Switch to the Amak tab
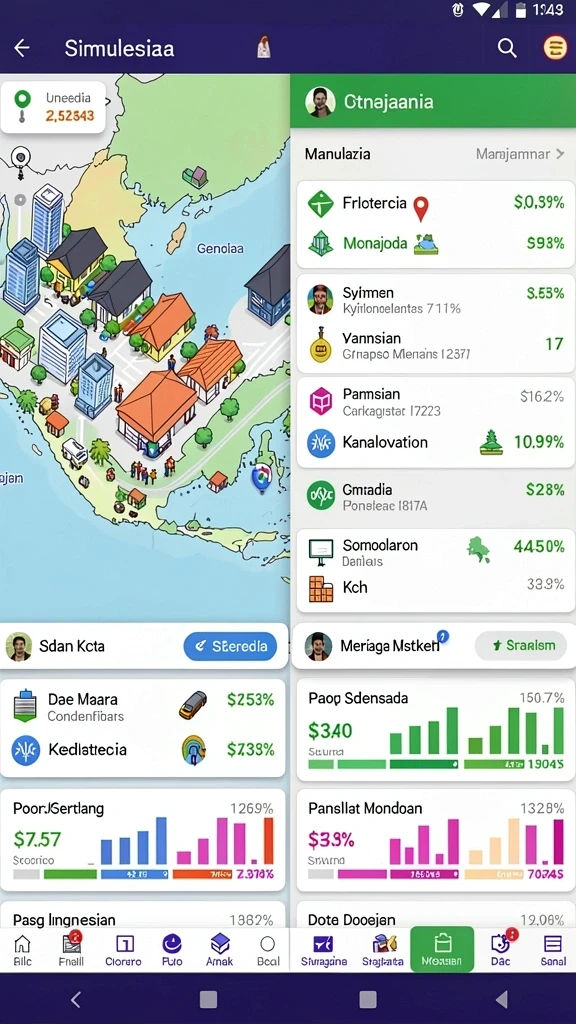 tap(219, 950)
